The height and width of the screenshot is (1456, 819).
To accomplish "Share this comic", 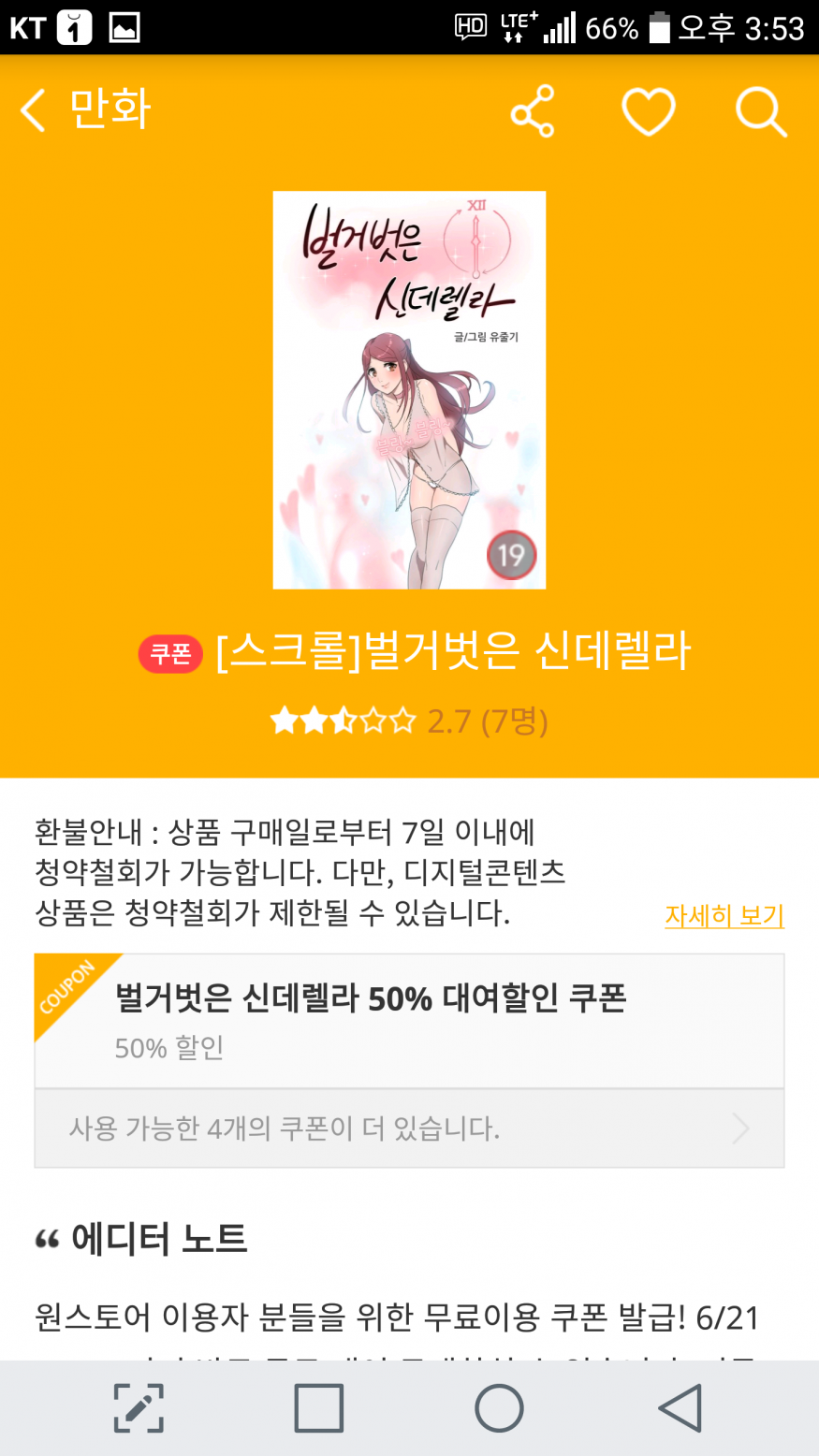I will click(x=533, y=111).
